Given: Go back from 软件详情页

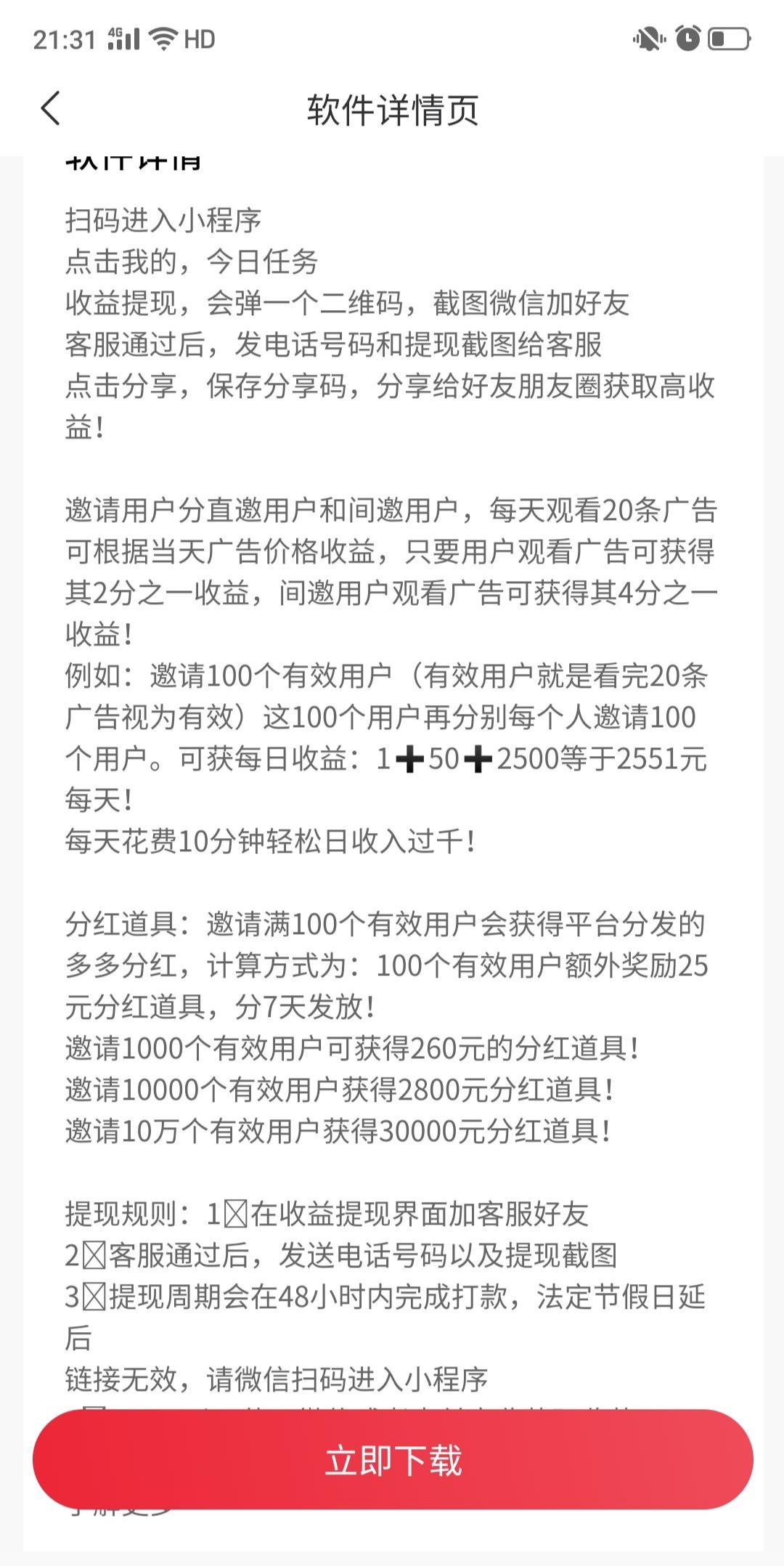Looking at the screenshot, I should 51,110.
